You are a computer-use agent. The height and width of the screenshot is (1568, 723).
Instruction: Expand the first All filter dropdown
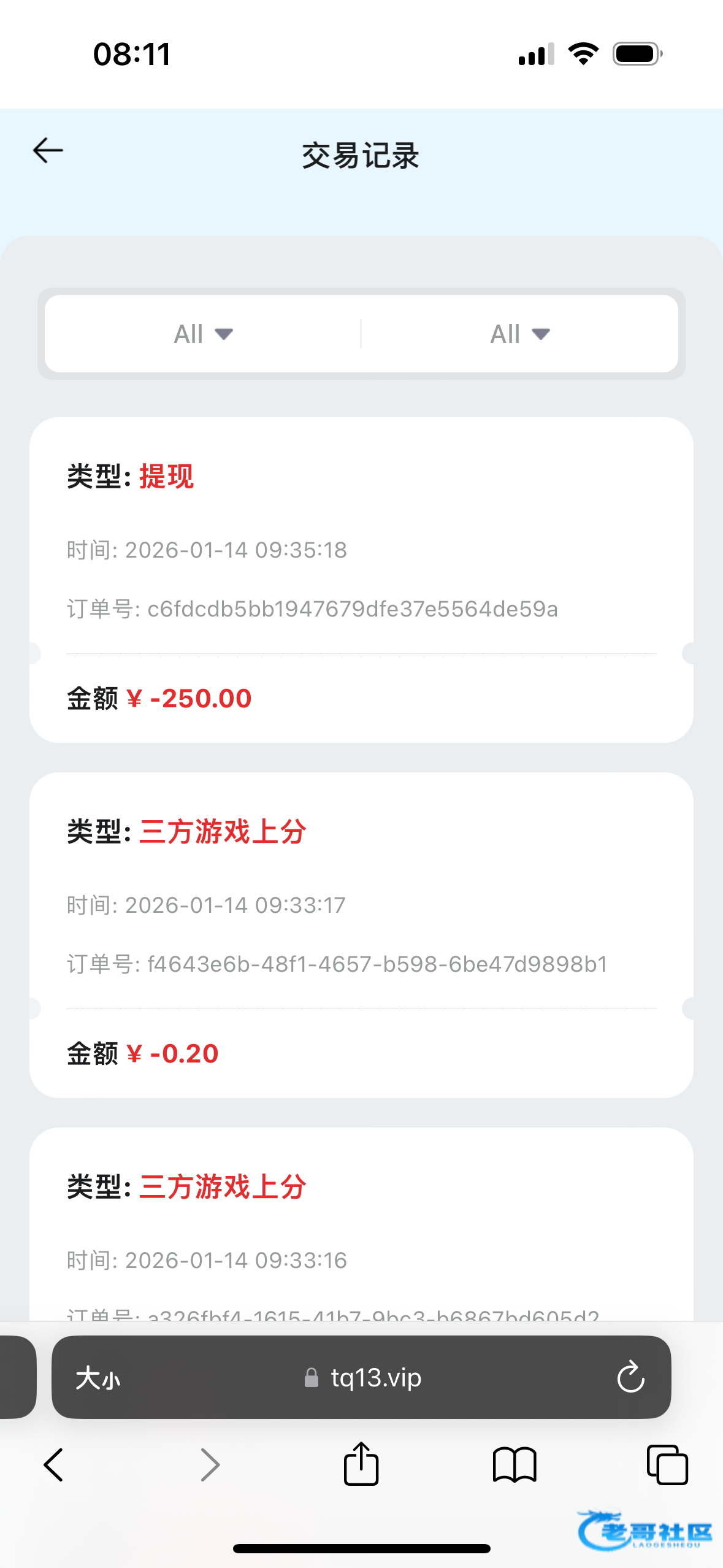click(203, 334)
